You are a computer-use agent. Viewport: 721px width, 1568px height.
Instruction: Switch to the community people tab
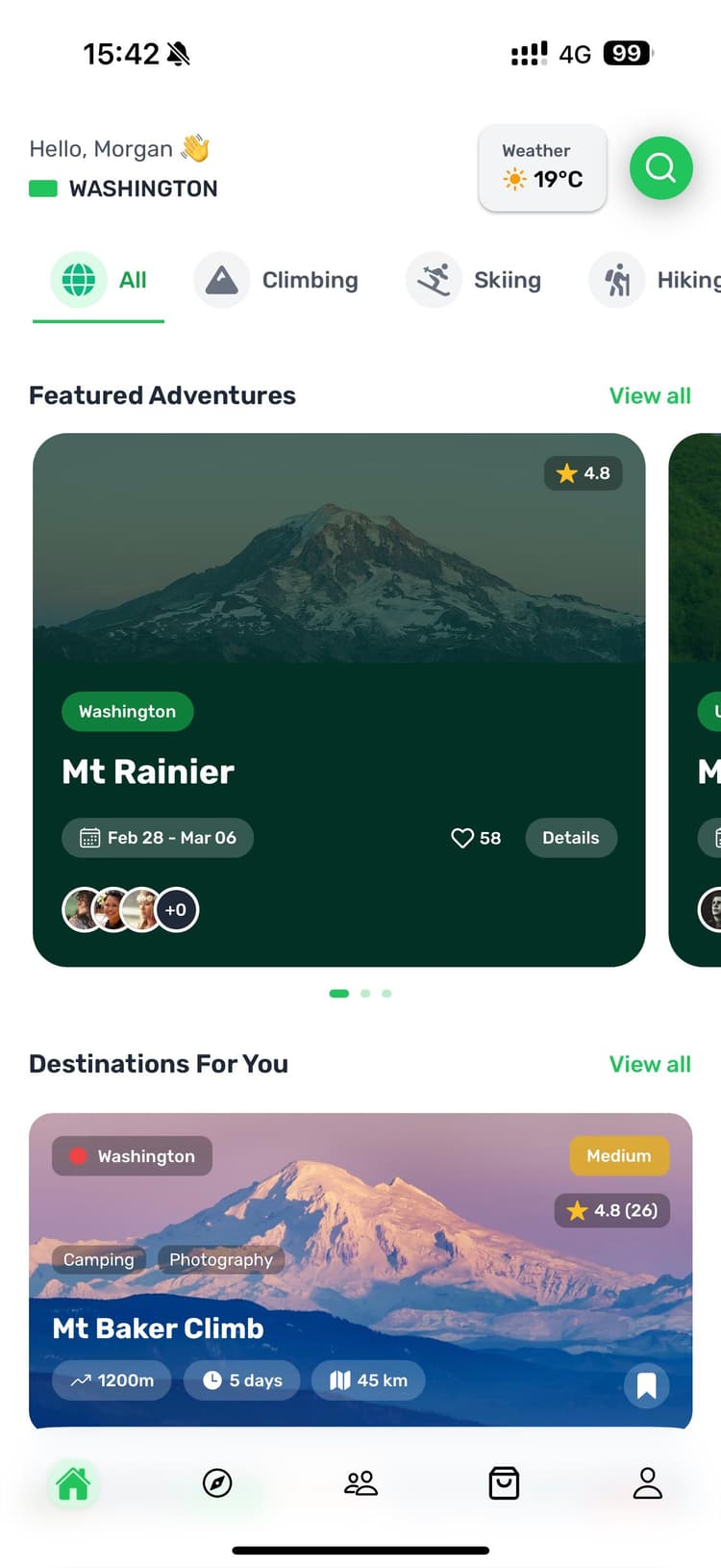click(360, 1483)
